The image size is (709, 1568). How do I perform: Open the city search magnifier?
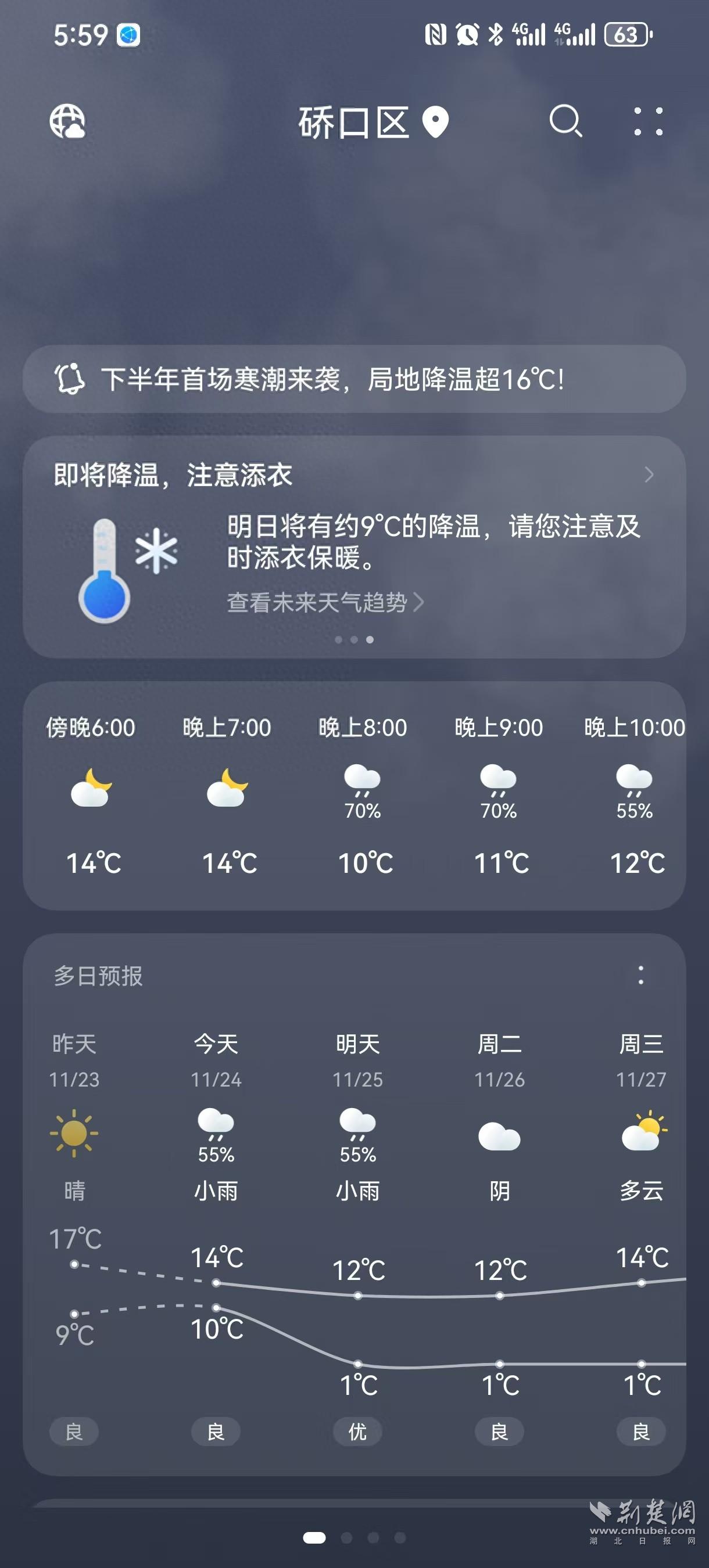[x=565, y=121]
